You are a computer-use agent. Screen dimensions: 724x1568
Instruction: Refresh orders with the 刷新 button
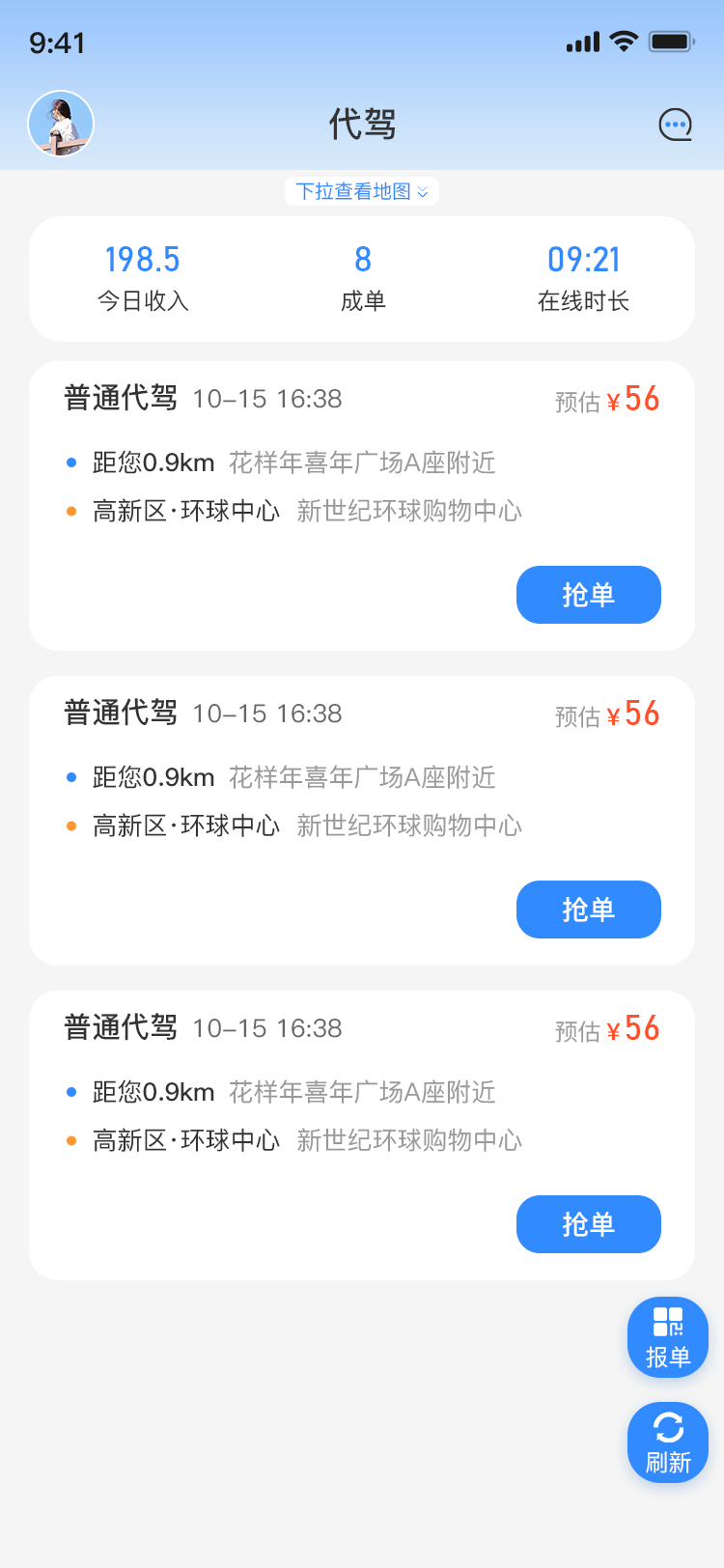point(667,1442)
